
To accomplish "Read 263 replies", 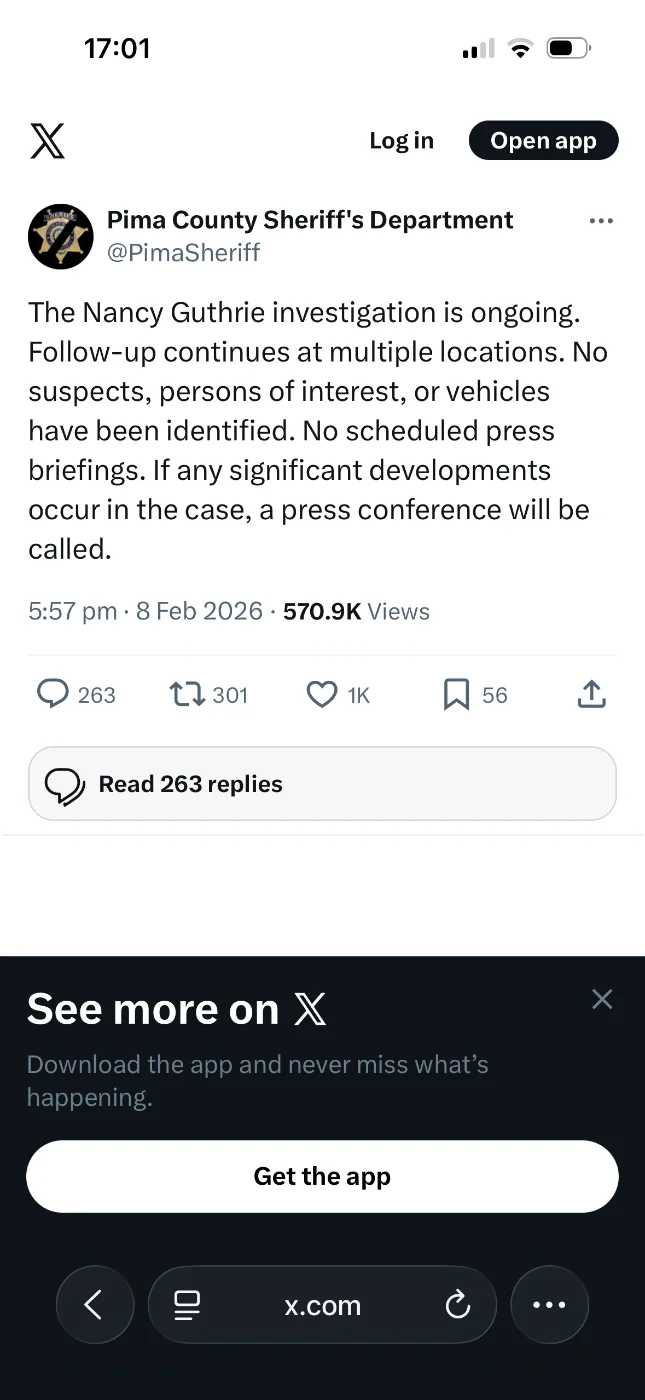I will [322, 784].
